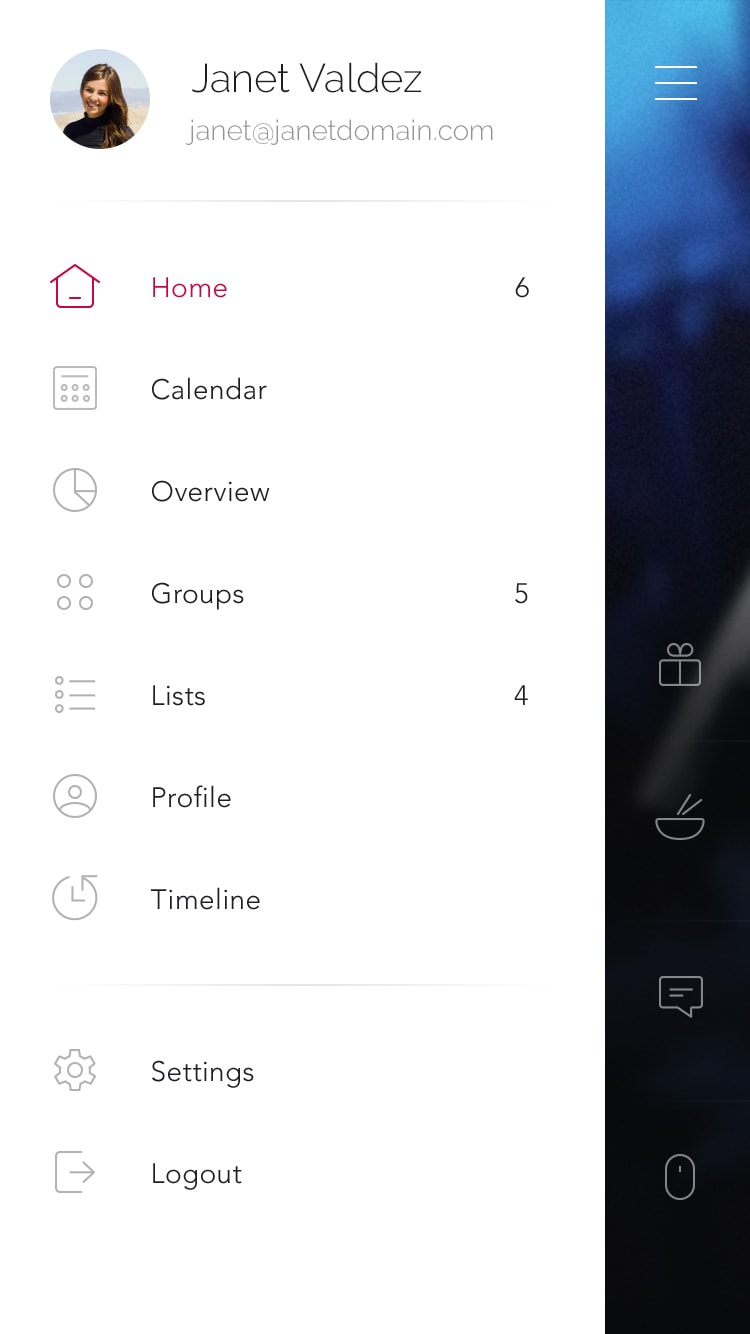Open Janet Valdez's profile photo
The width and height of the screenshot is (750, 1334).
[100, 99]
